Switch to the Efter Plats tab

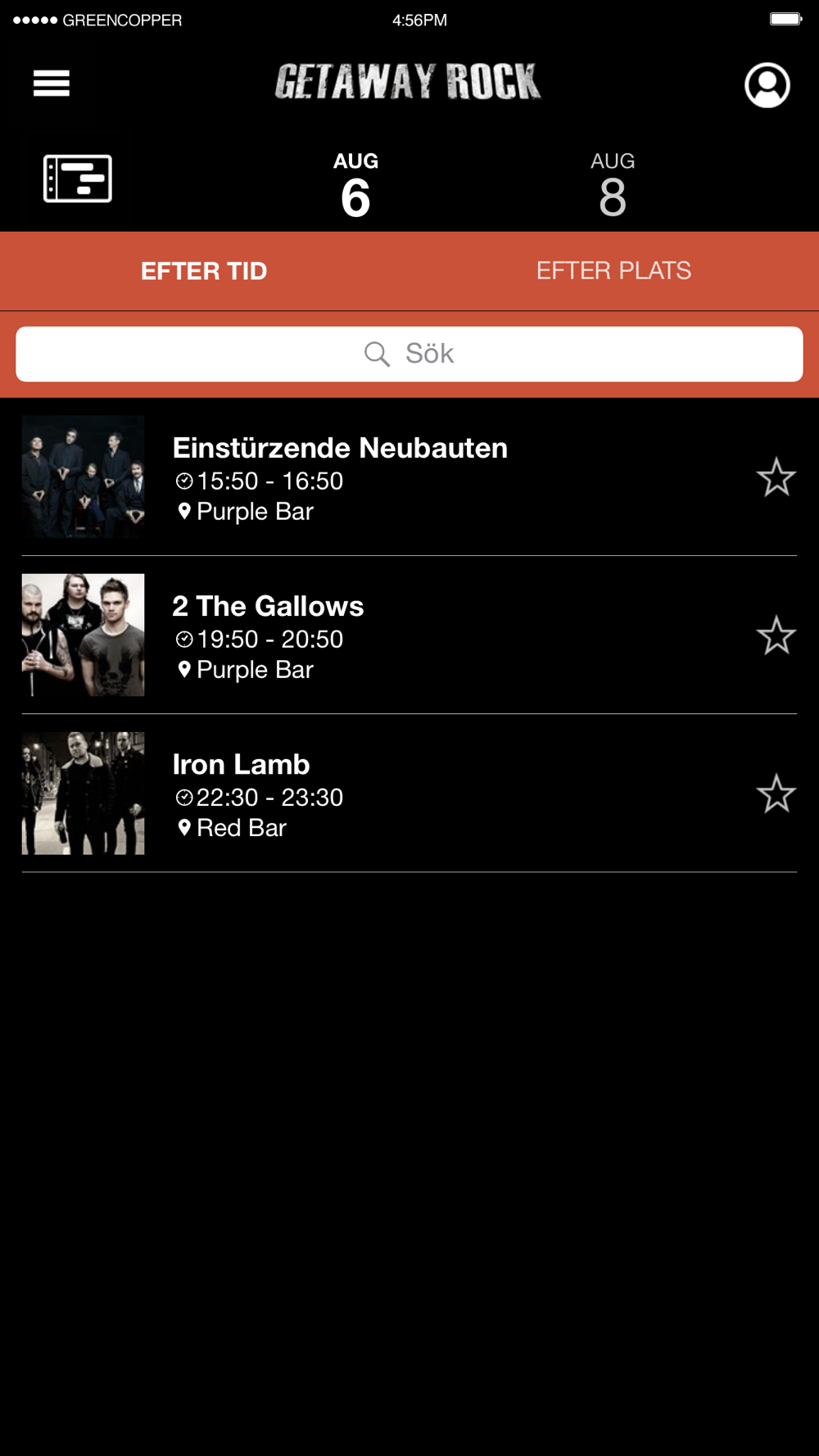(x=613, y=271)
